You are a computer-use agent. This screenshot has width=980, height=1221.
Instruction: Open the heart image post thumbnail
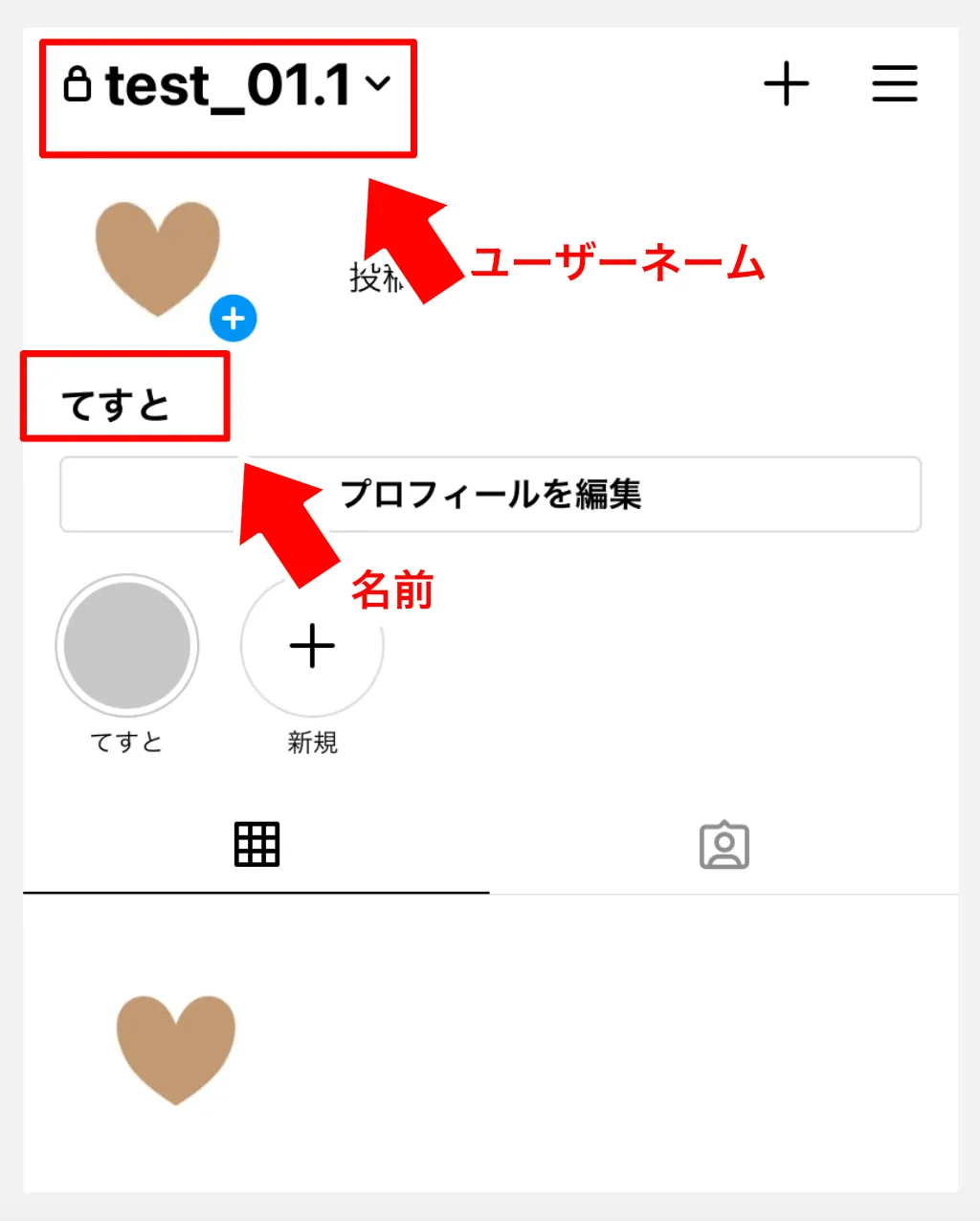point(176,1051)
